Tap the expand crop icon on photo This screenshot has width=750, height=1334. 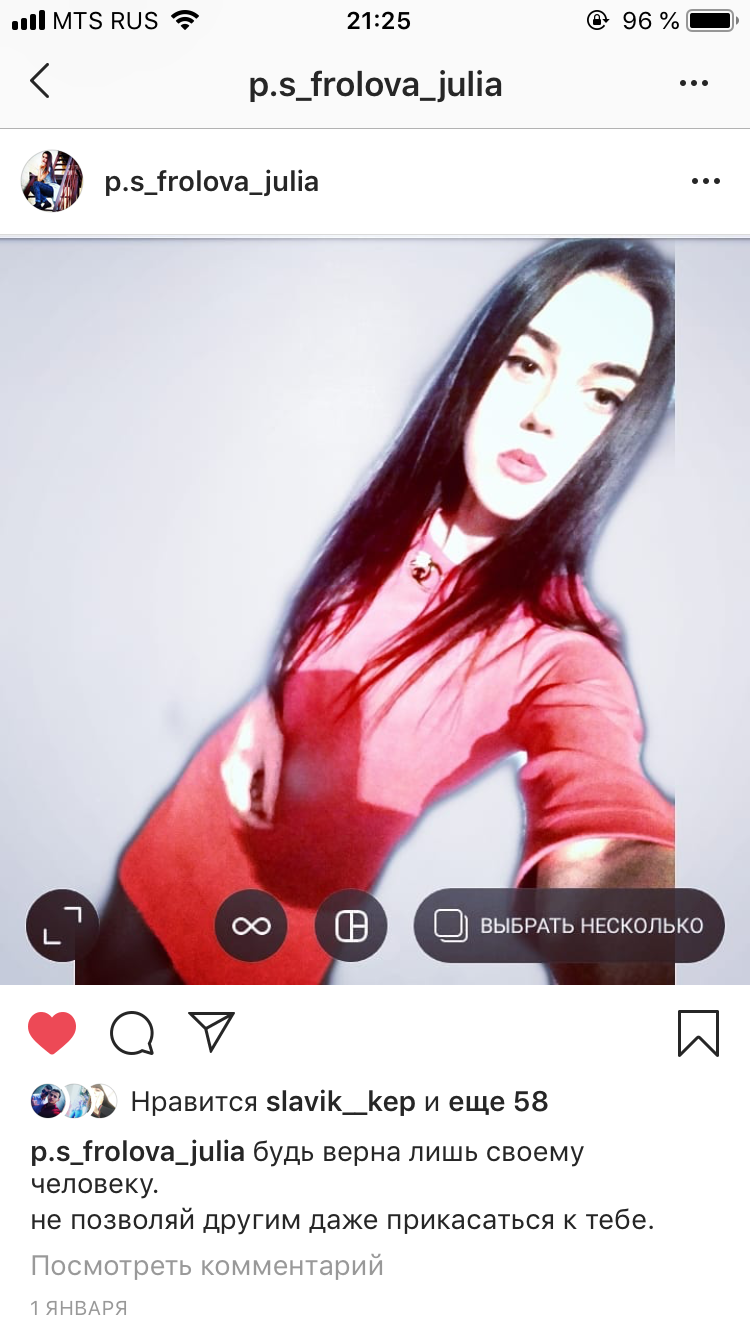[x=63, y=925]
